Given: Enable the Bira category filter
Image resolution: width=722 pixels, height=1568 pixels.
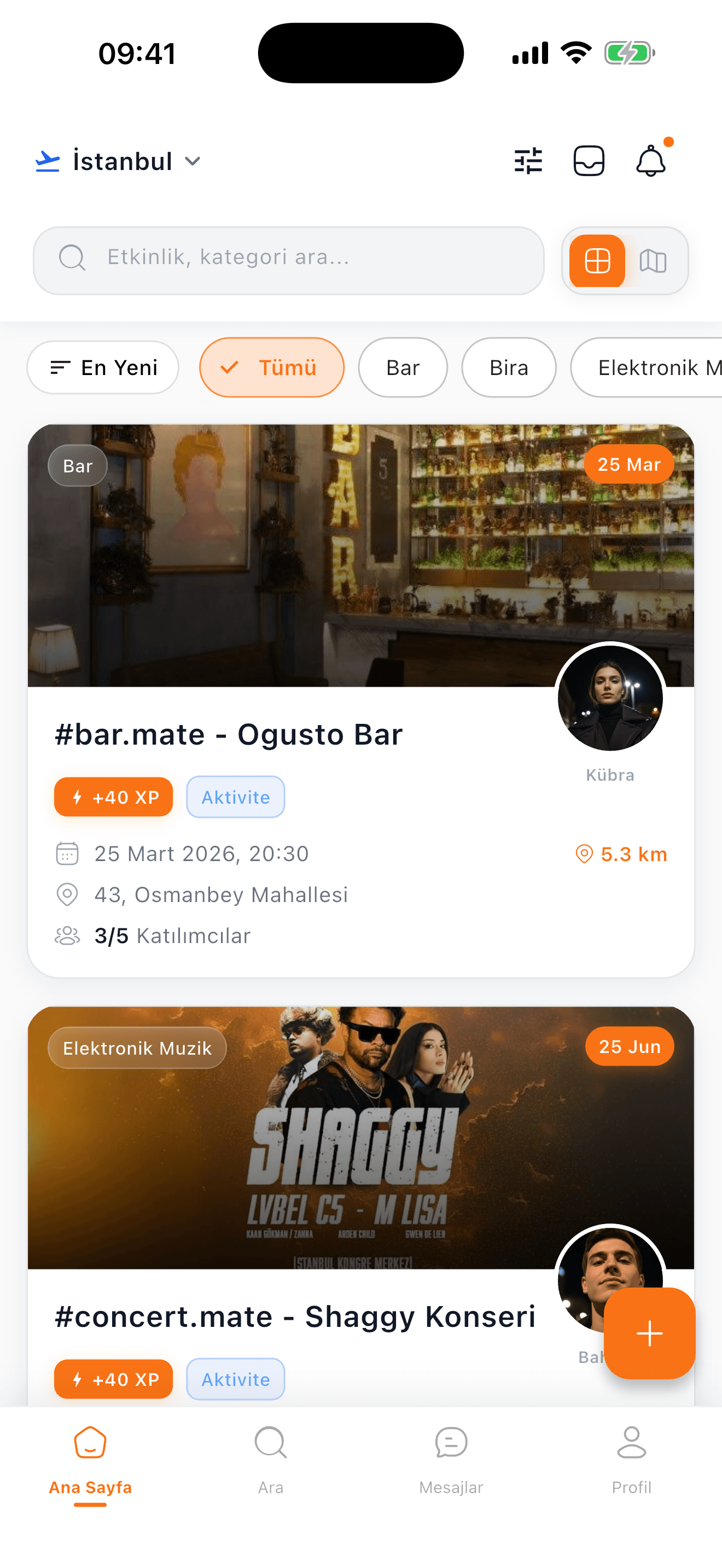Looking at the screenshot, I should pos(509,367).
